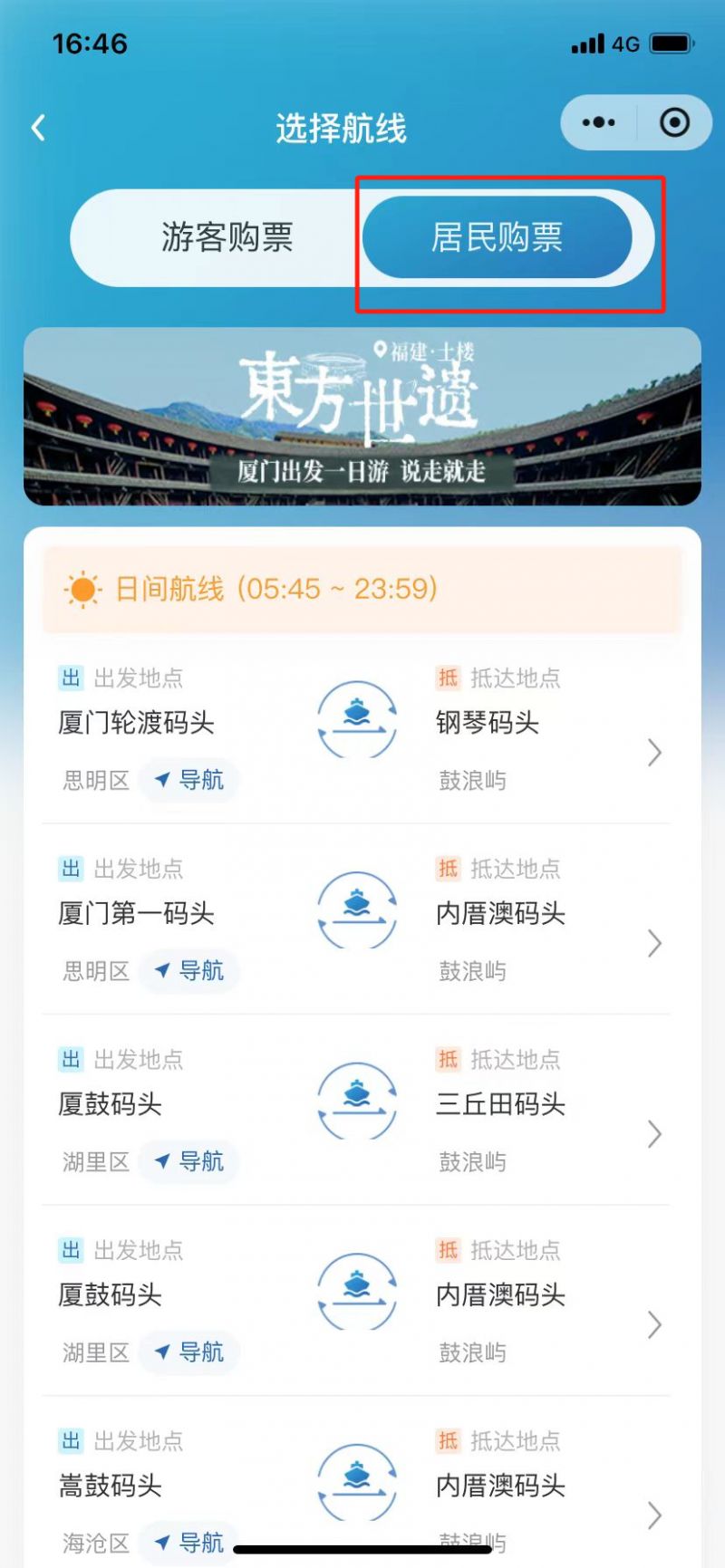This screenshot has width=725, height=1568.
Task: Switch to the 游客购票 tab
Action: 227,237
